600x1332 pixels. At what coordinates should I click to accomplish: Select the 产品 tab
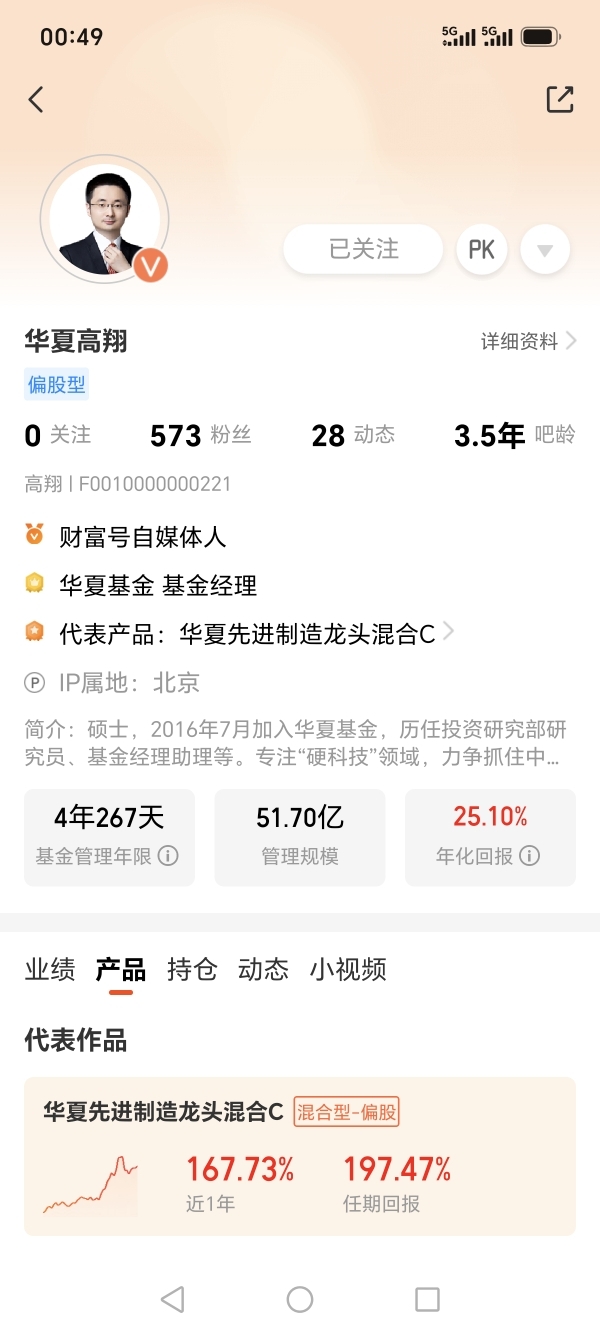[x=121, y=969]
